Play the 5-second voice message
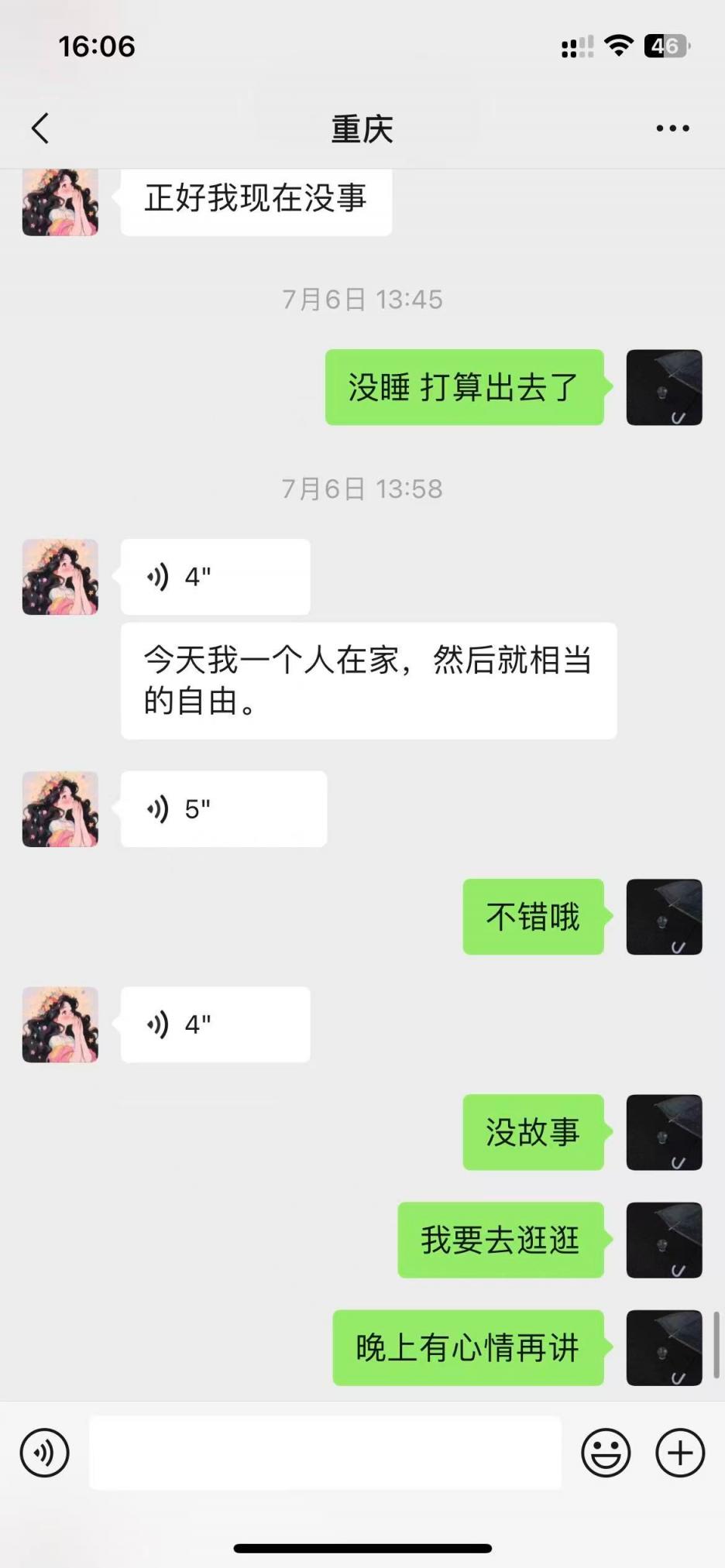The height and width of the screenshot is (1568, 725). point(223,809)
